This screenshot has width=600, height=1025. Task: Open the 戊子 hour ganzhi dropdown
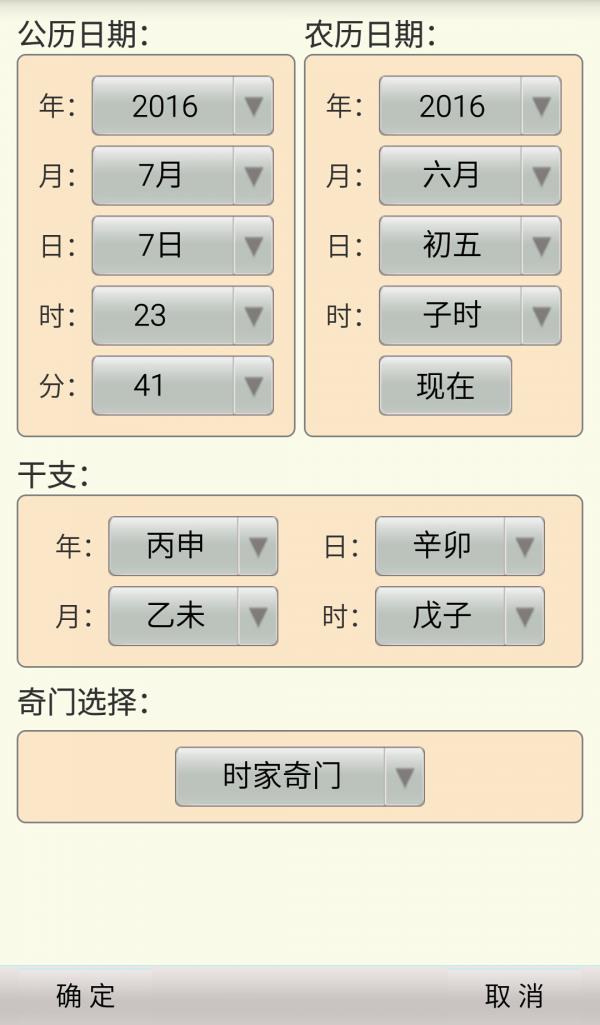click(x=459, y=616)
